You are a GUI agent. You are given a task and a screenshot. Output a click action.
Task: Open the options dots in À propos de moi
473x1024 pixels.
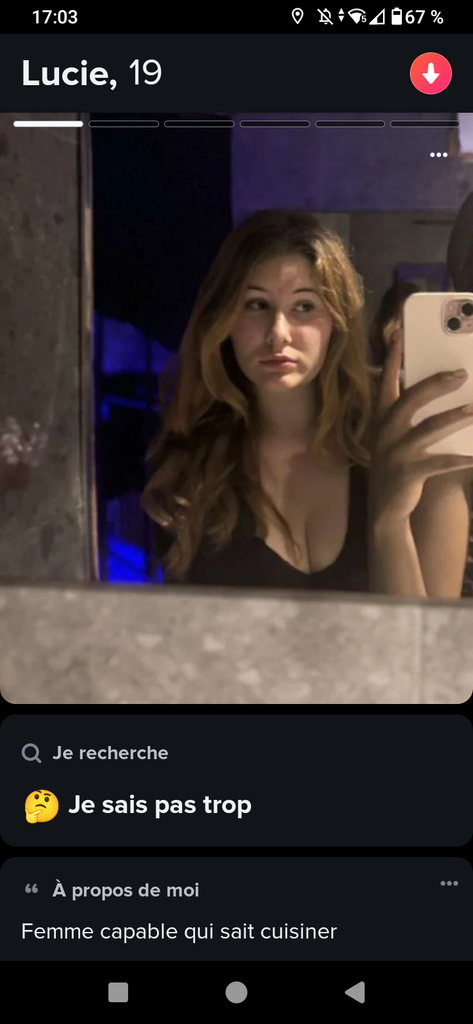449,884
